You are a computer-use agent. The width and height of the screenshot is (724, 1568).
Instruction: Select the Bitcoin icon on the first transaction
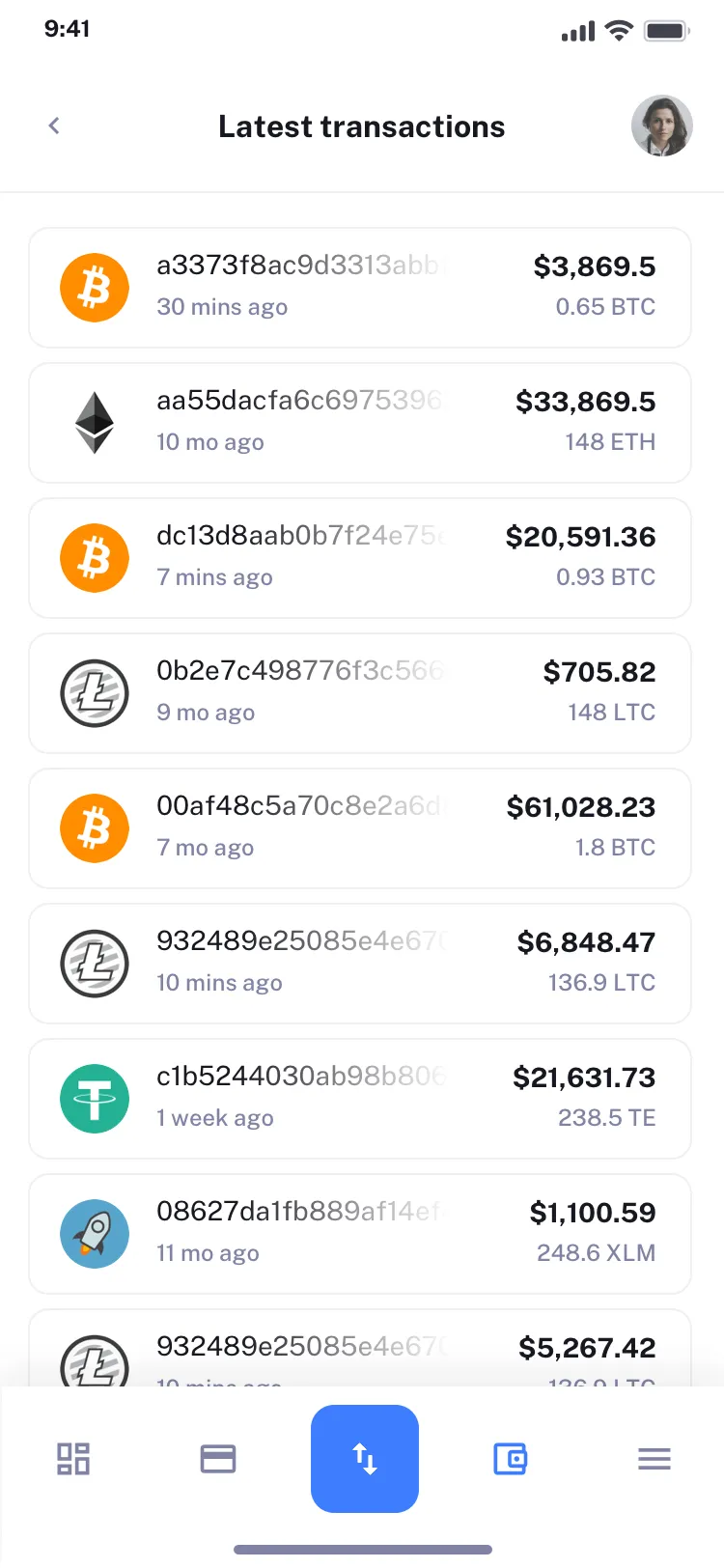[x=94, y=287]
